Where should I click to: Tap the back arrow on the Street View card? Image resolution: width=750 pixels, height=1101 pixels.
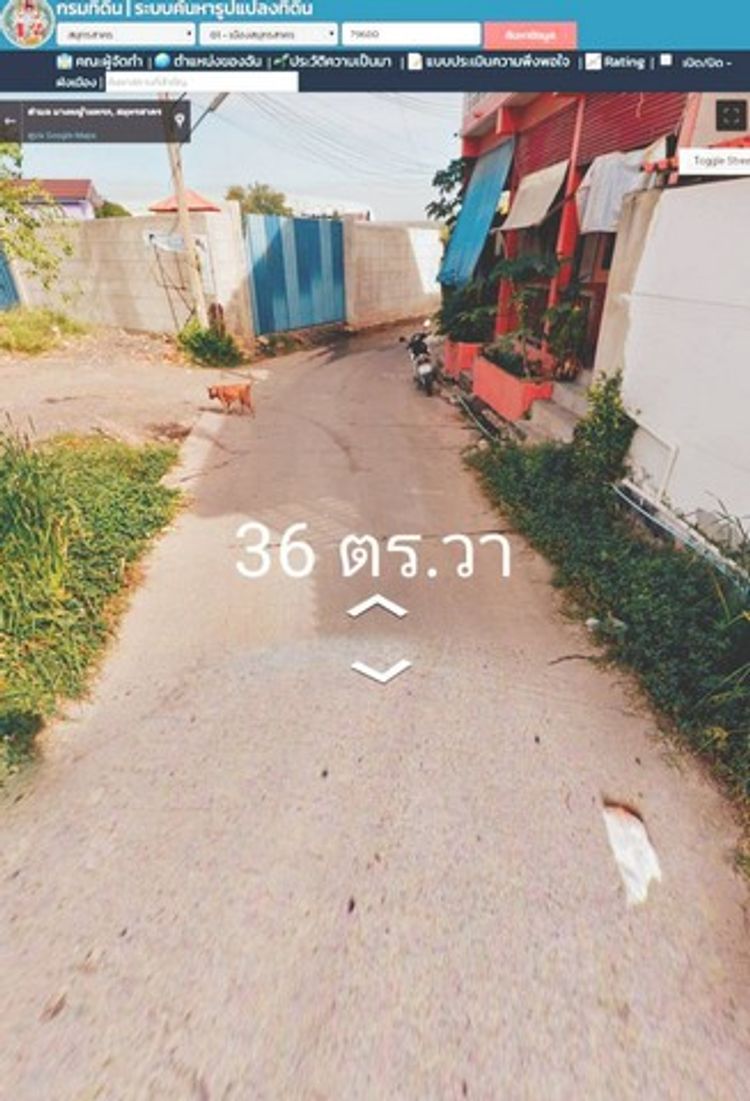pos(11,121)
